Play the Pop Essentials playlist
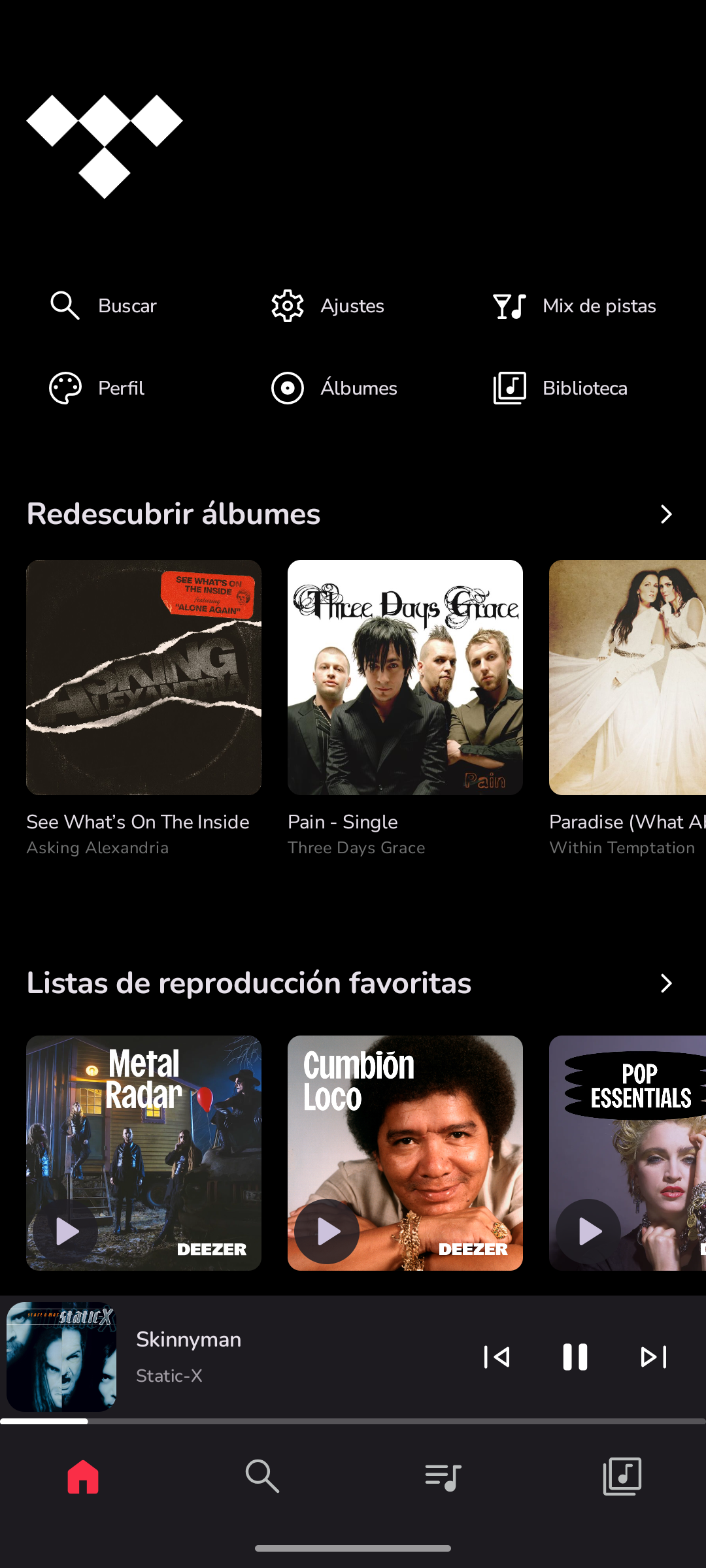706x1568 pixels. tap(588, 1232)
